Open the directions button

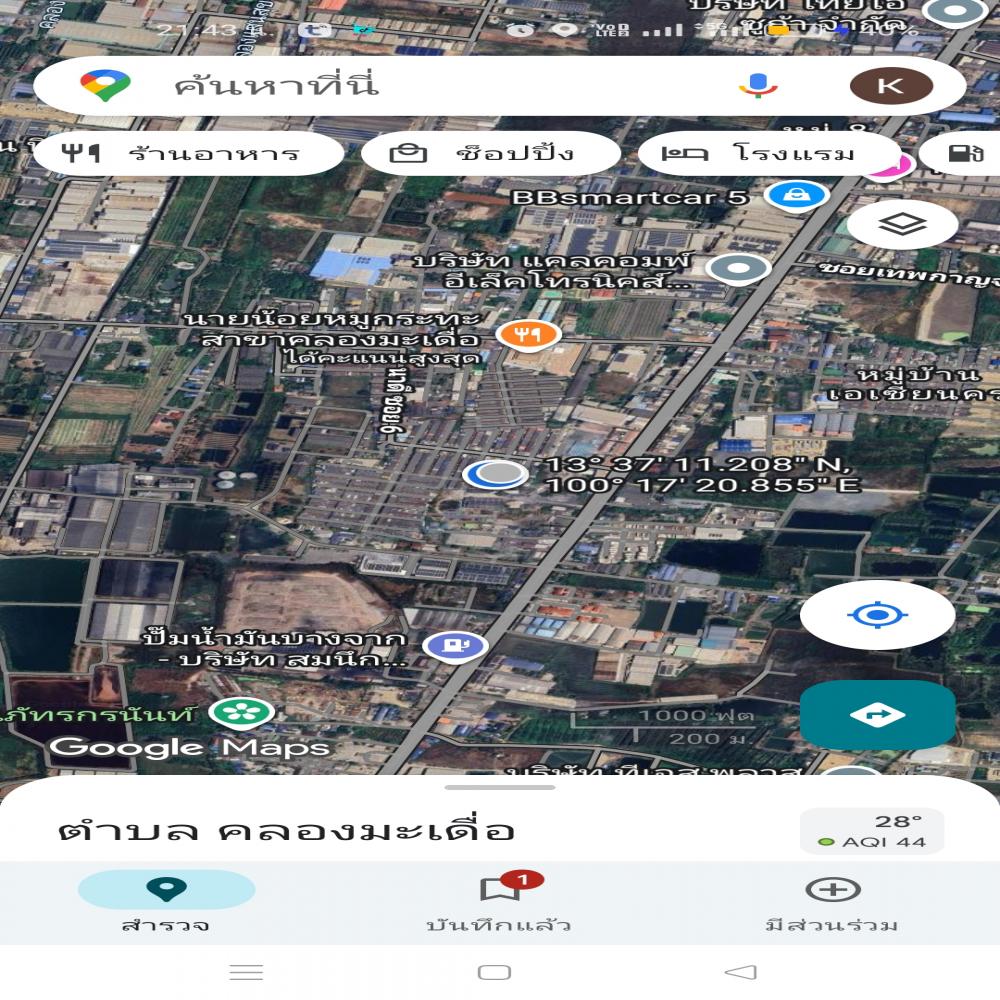pyautogui.click(x=877, y=714)
